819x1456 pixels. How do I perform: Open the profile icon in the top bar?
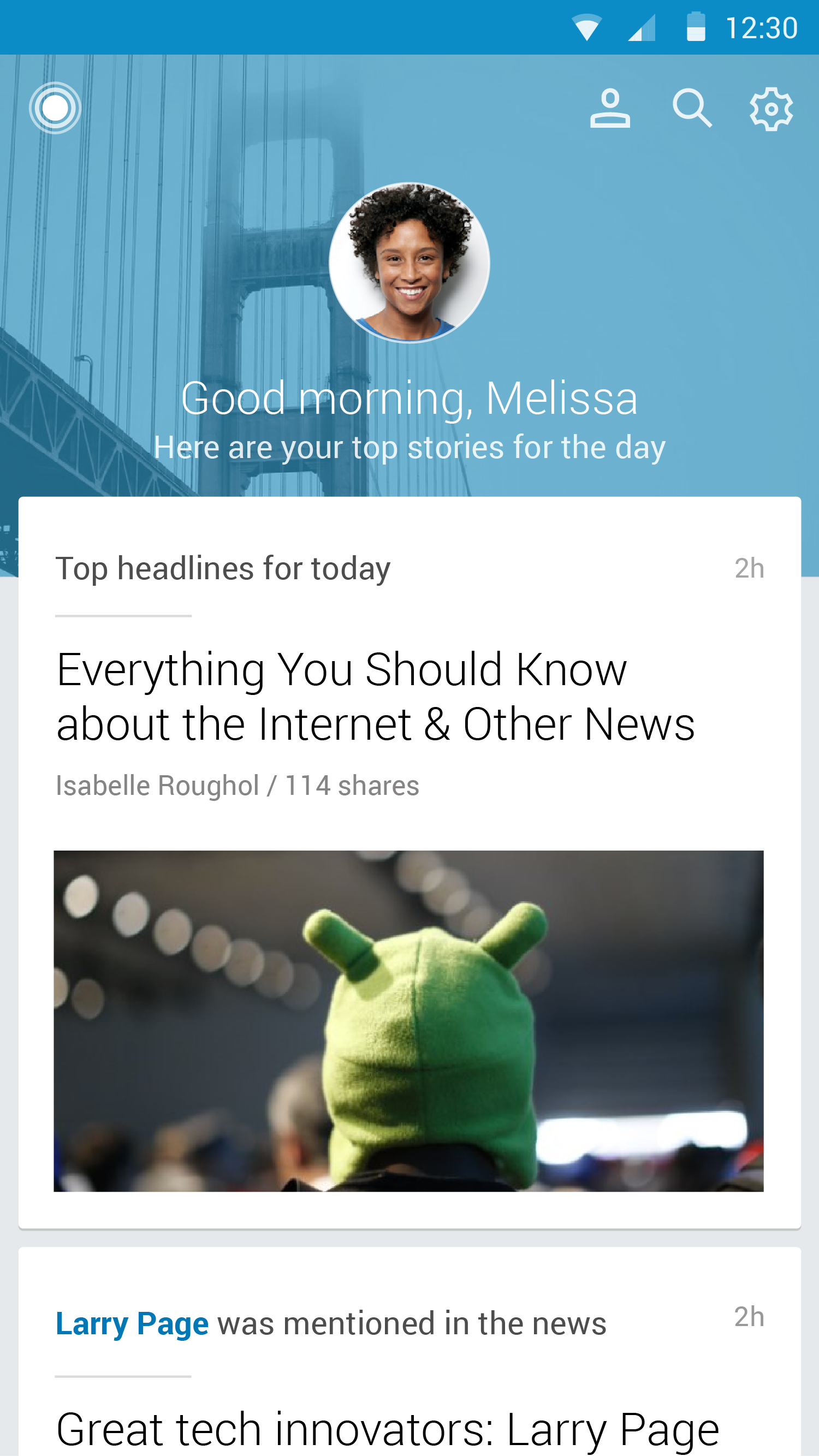tap(610, 108)
